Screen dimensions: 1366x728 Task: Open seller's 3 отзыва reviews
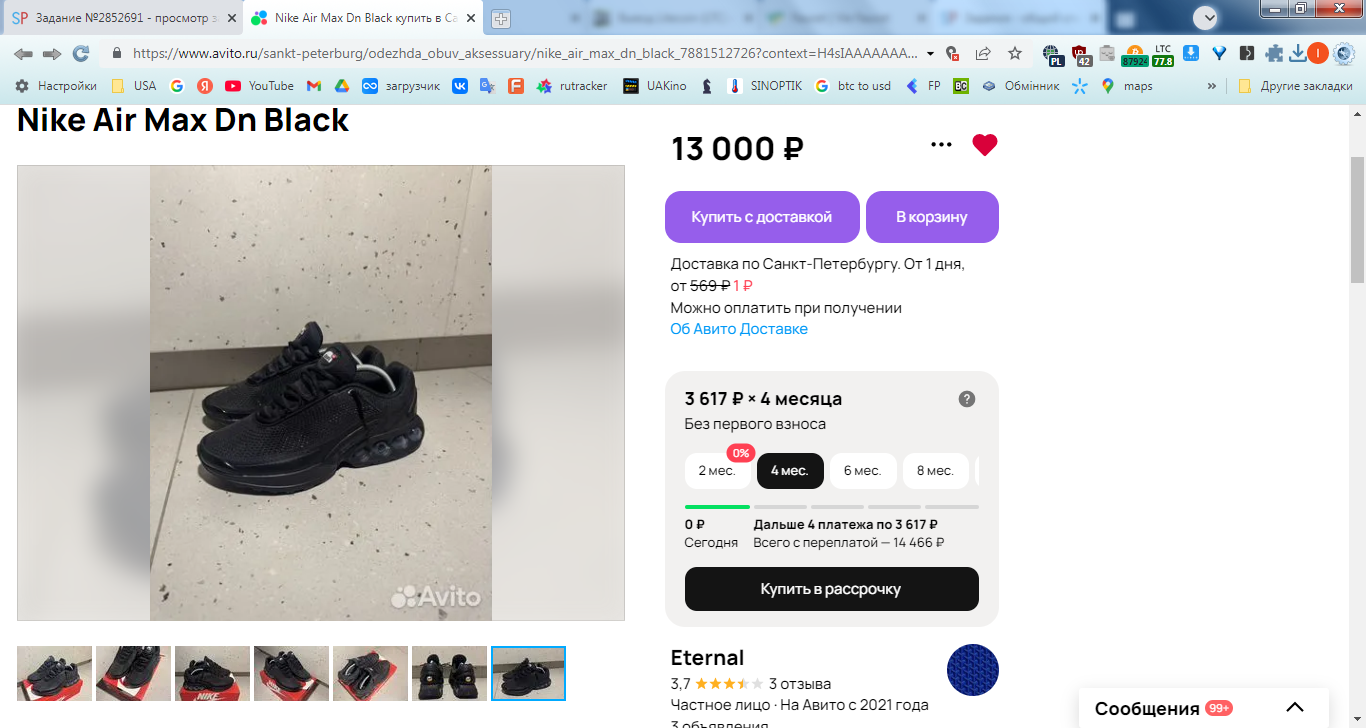(799, 684)
